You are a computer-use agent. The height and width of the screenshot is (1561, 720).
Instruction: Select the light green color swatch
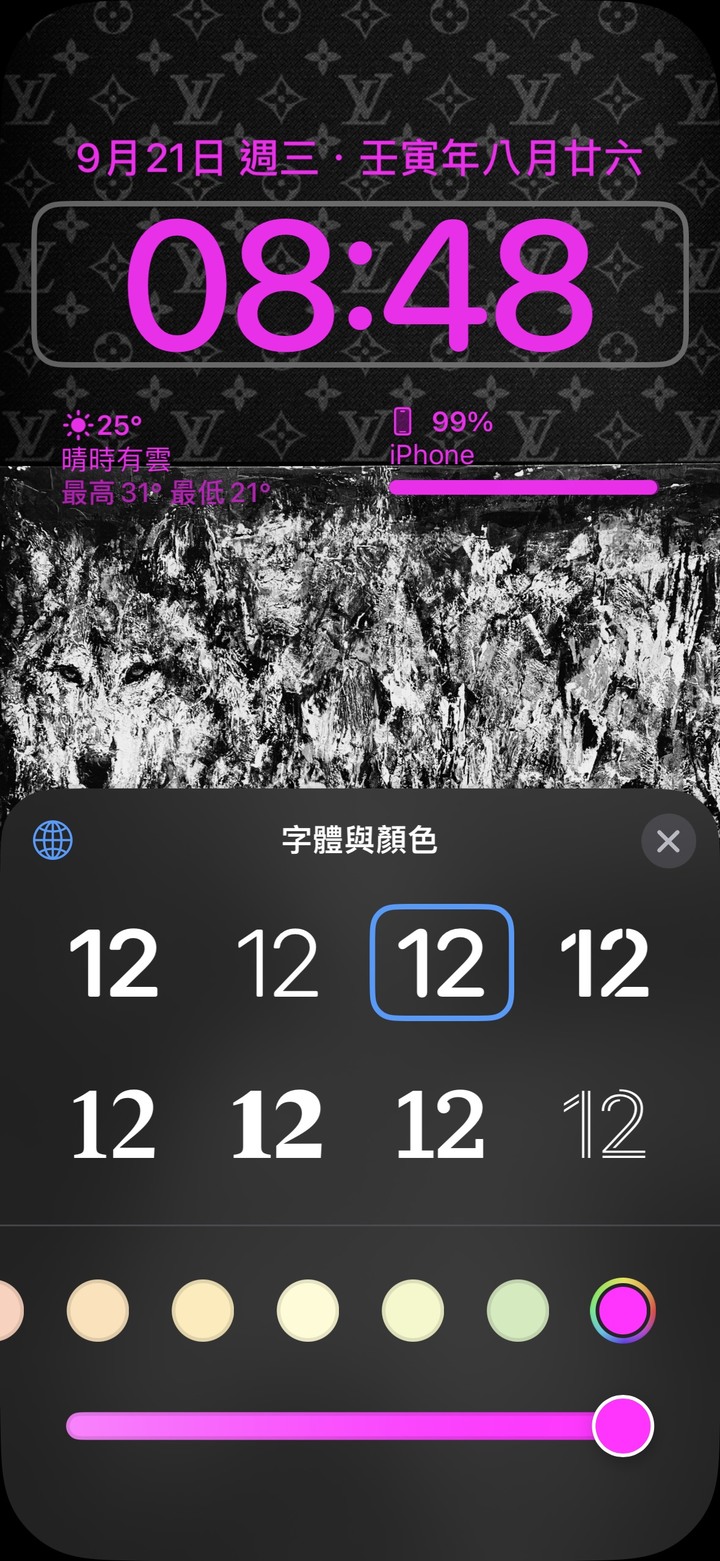(518, 1310)
